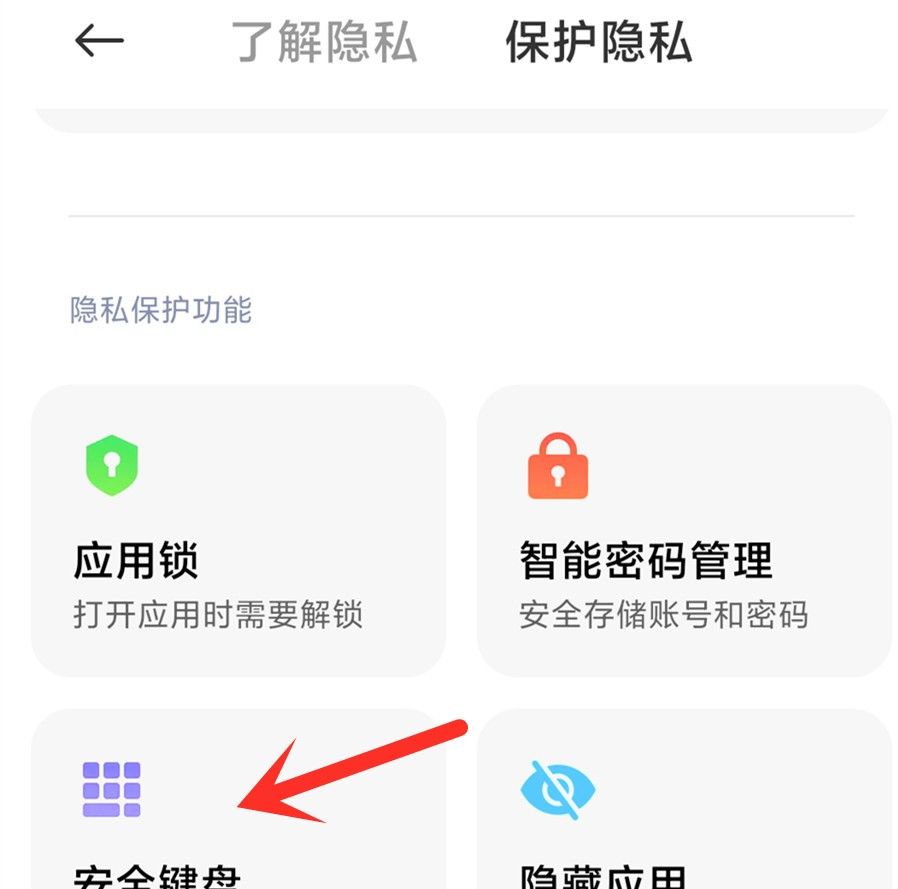Viewport: 898px width, 889px height.
Task: Select the 保护隐私 tab
Action: coord(598,43)
